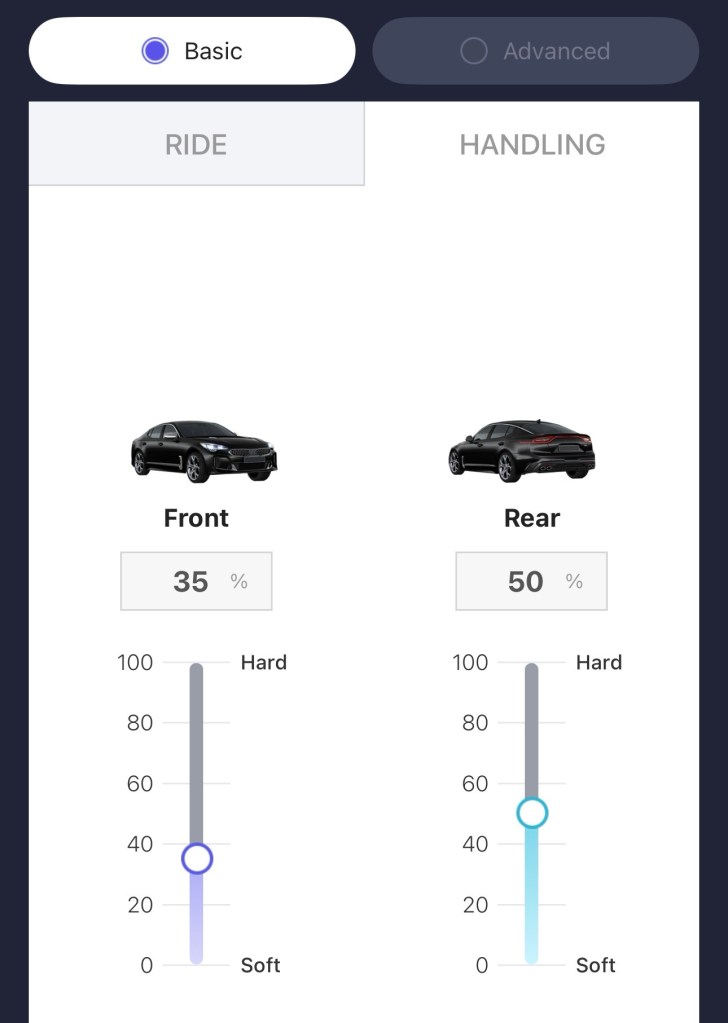Tap the Rear stiffness slider handle
Screen dimensions: 728x1023
pos(532,813)
